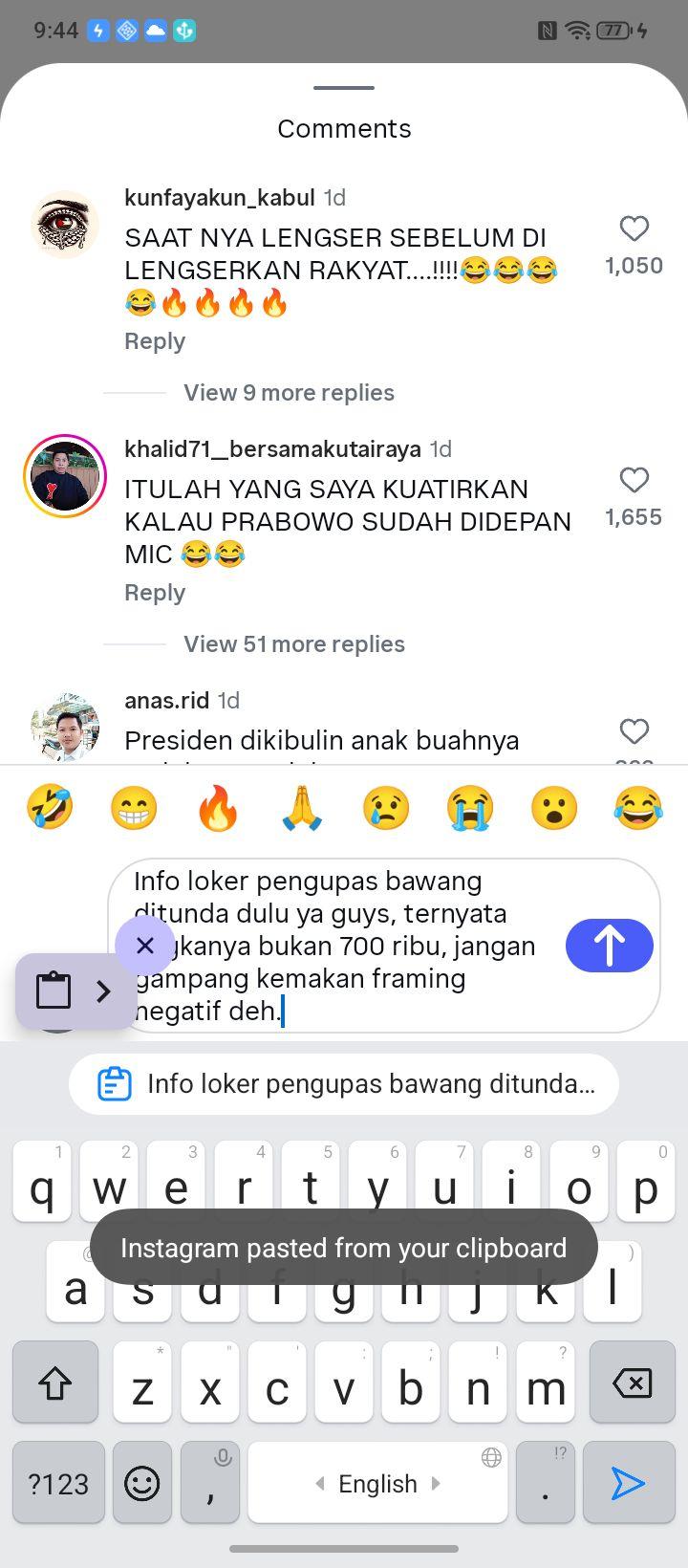Open the keyboard emoji picker

coord(142,1483)
